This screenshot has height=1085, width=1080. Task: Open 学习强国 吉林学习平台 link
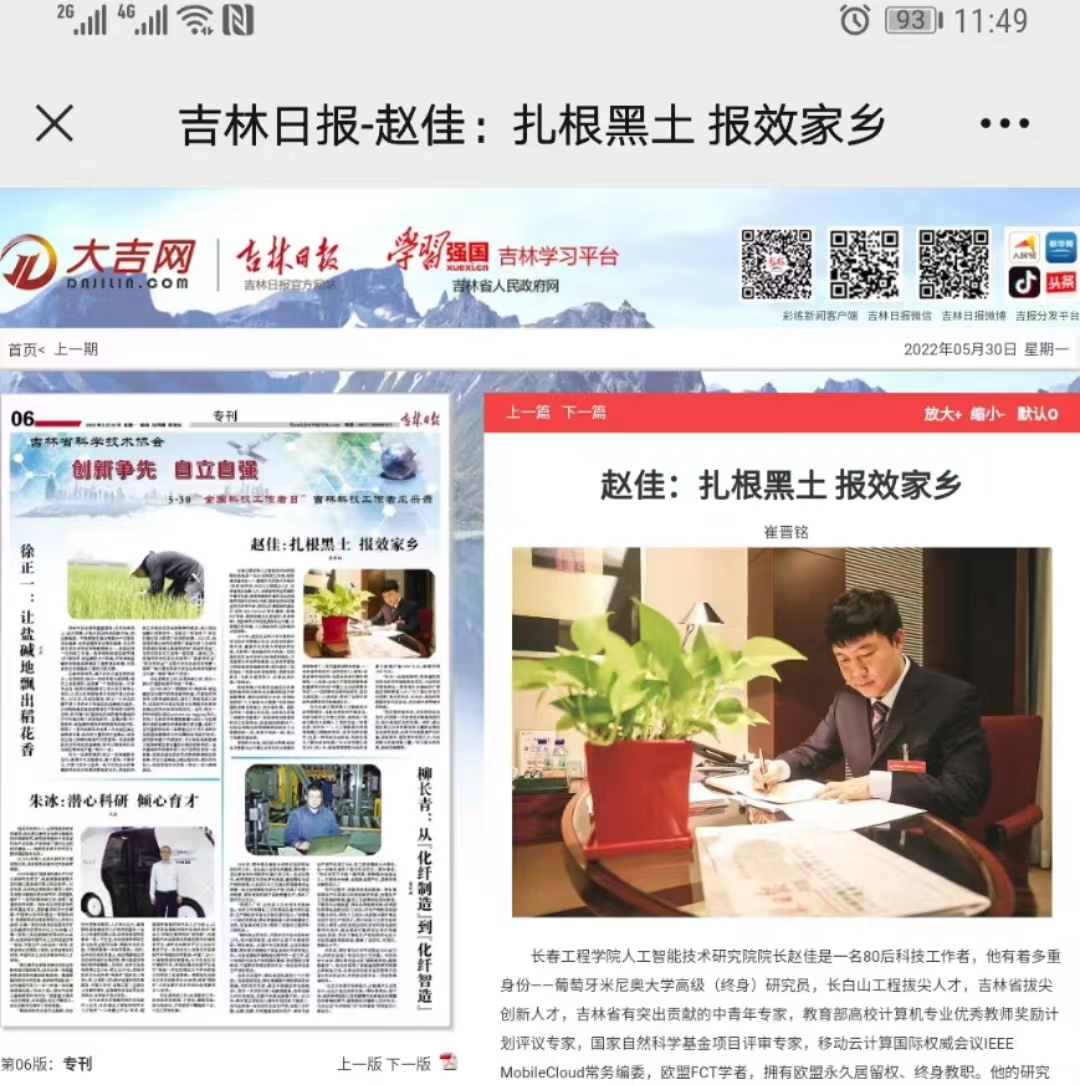point(503,254)
